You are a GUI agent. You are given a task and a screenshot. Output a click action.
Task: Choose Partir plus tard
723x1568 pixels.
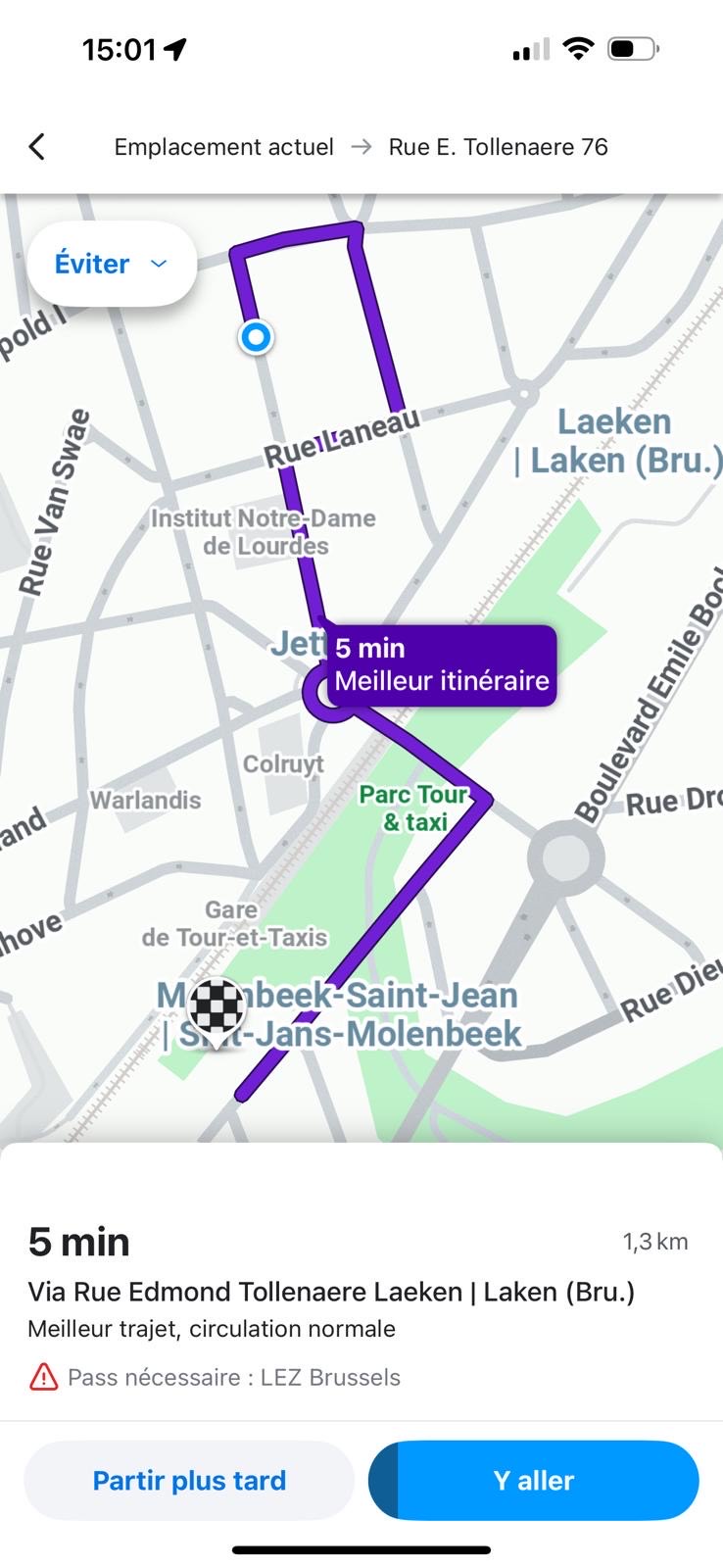click(x=189, y=1480)
